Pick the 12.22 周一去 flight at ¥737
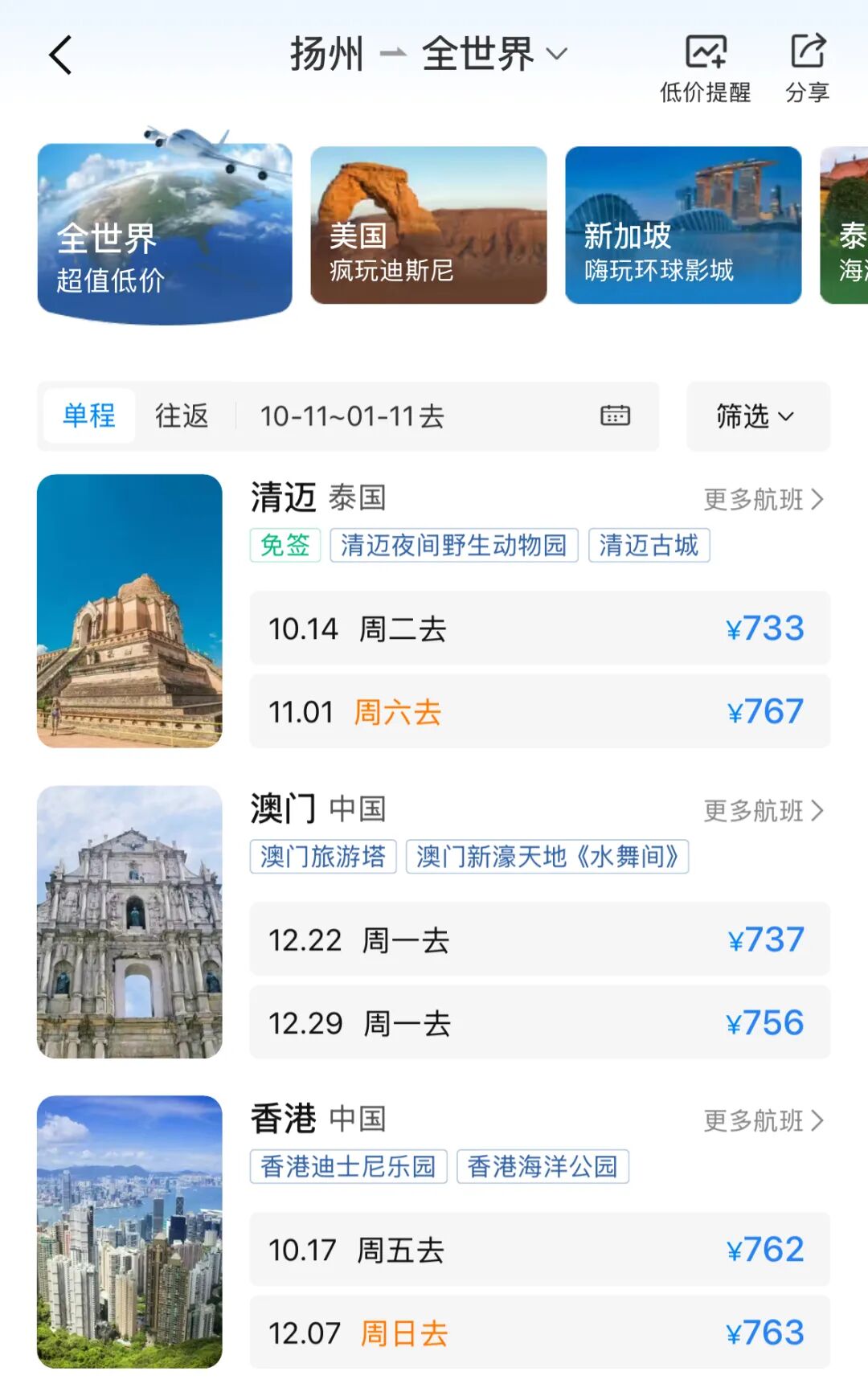The height and width of the screenshot is (1392, 868). 539,940
